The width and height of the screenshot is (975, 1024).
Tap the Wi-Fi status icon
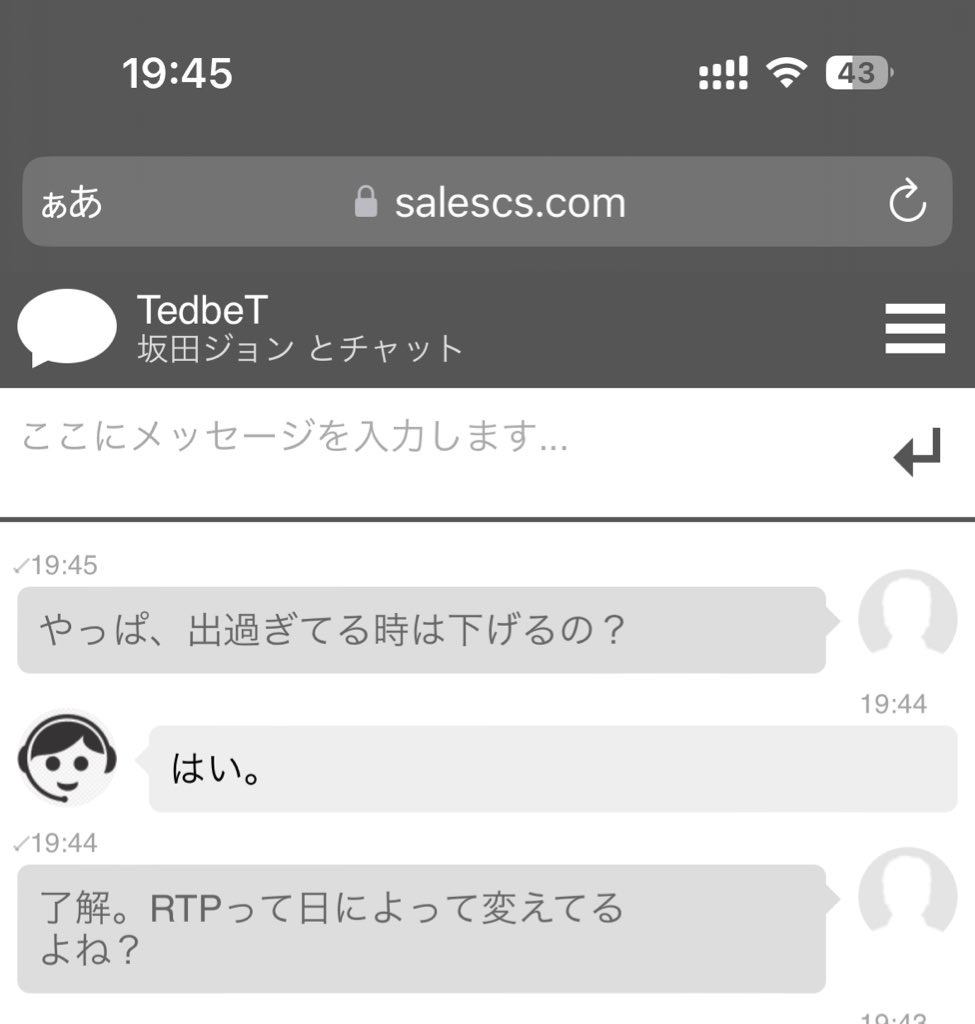pyautogui.click(x=789, y=71)
